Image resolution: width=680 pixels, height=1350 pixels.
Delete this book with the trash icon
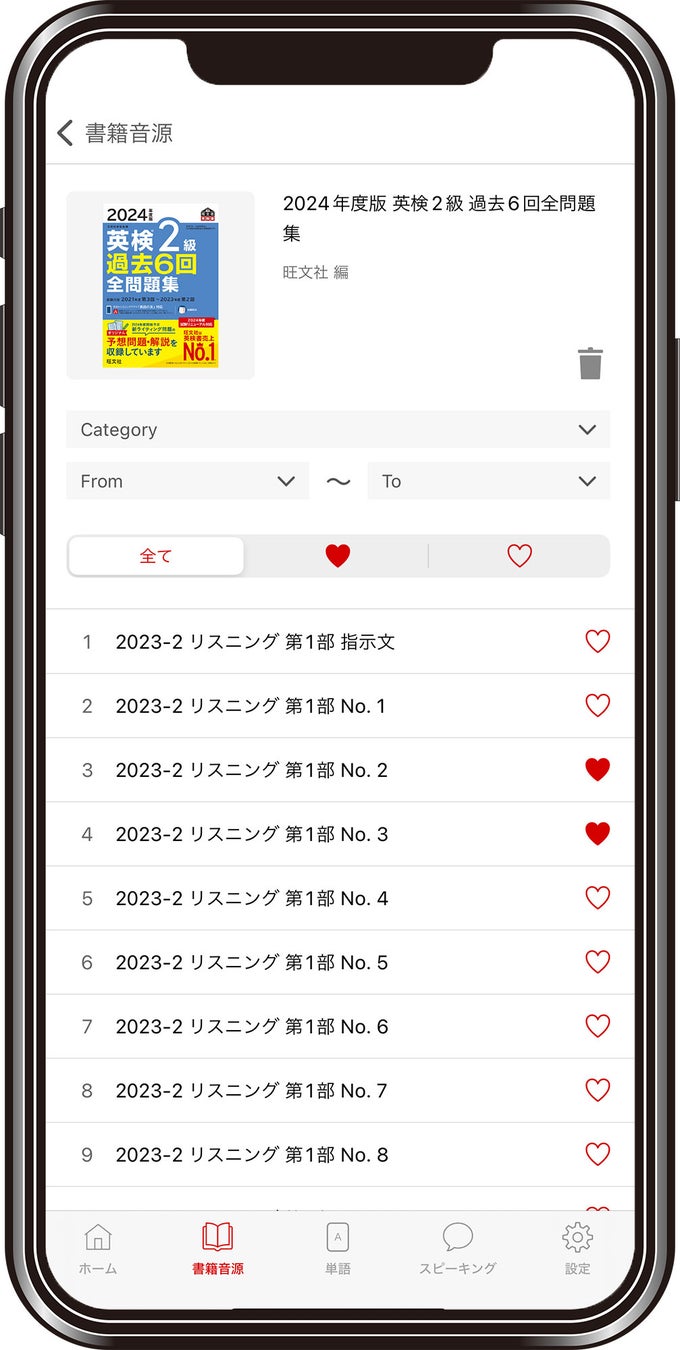[590, 363]
